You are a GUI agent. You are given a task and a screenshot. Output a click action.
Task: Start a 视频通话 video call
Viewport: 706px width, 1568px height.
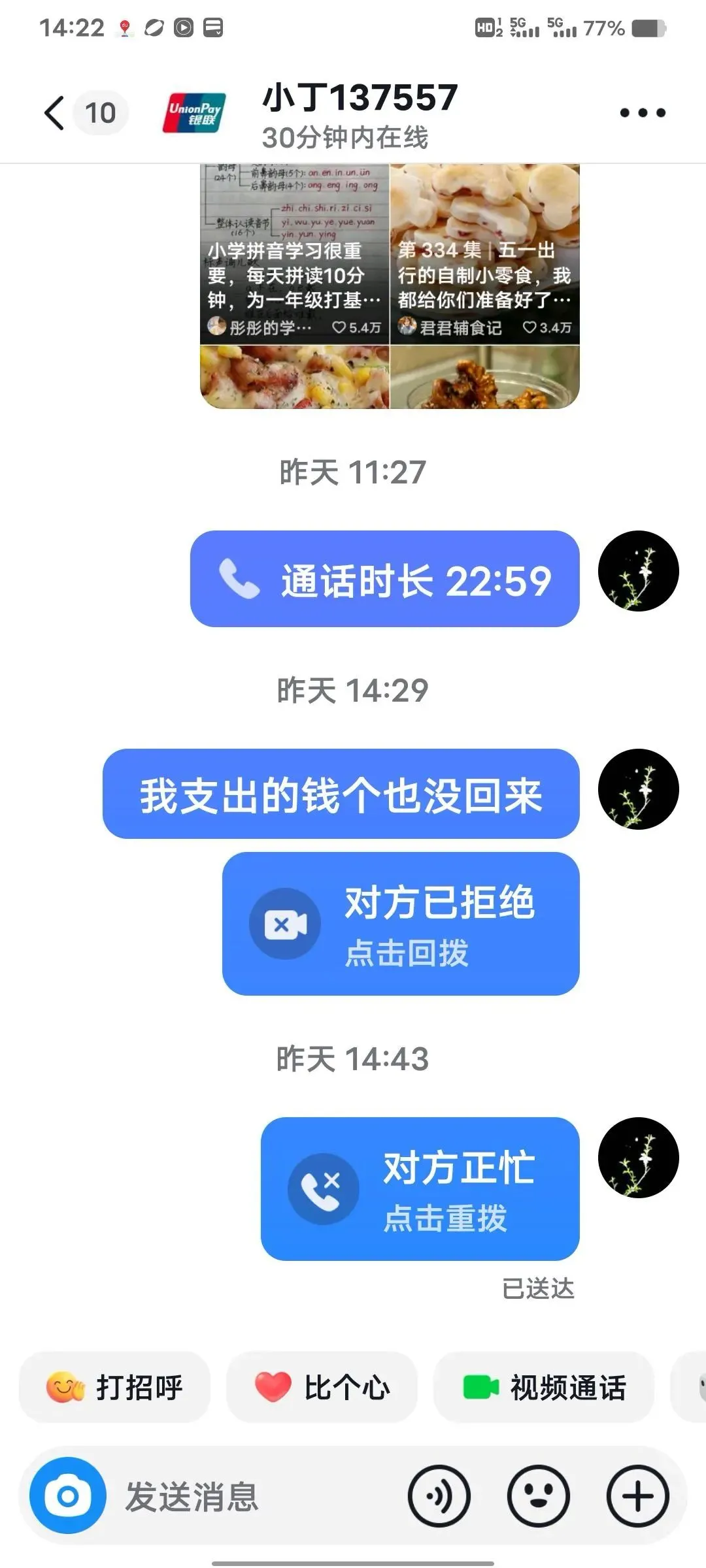pyautogui.click(x=544, y=1387)
